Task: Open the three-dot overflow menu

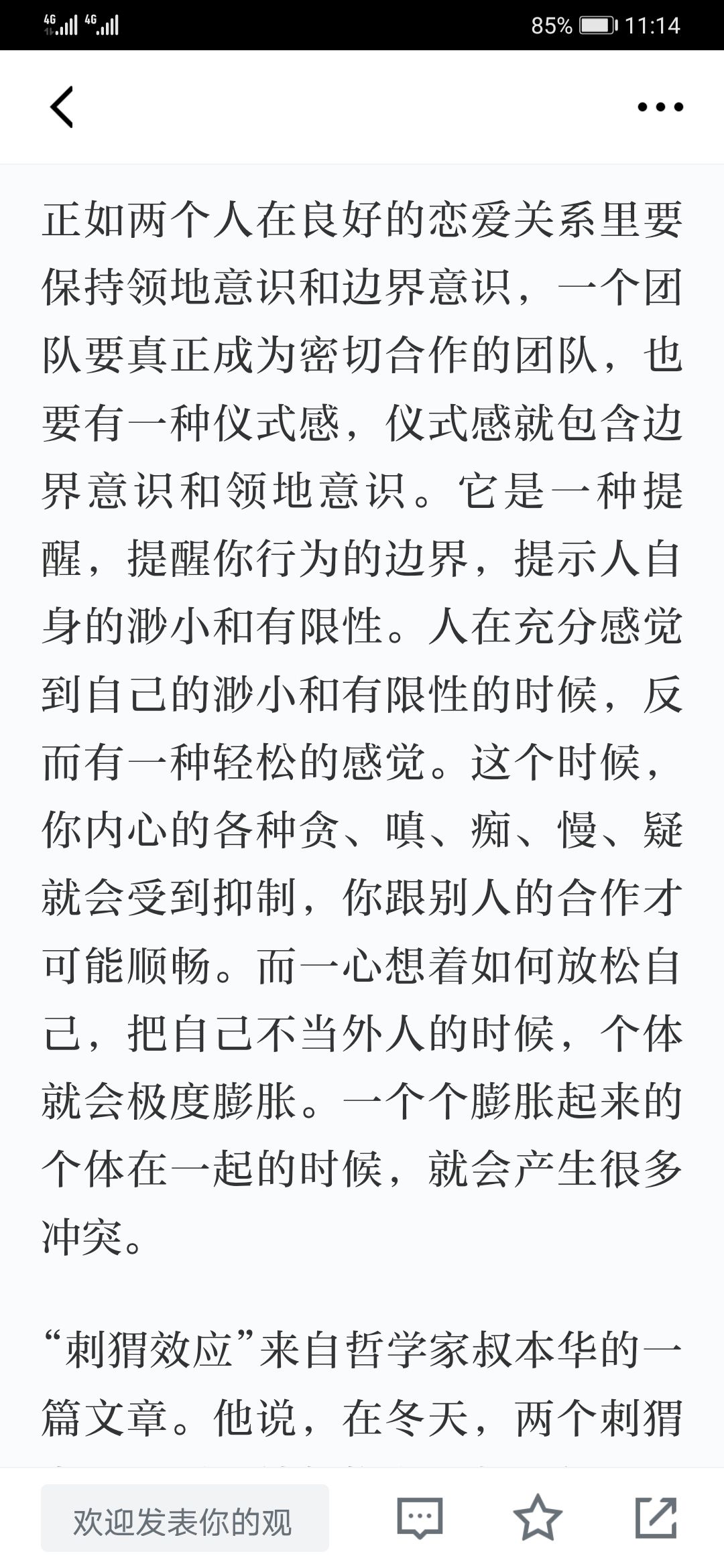Action: click(660, 107)
